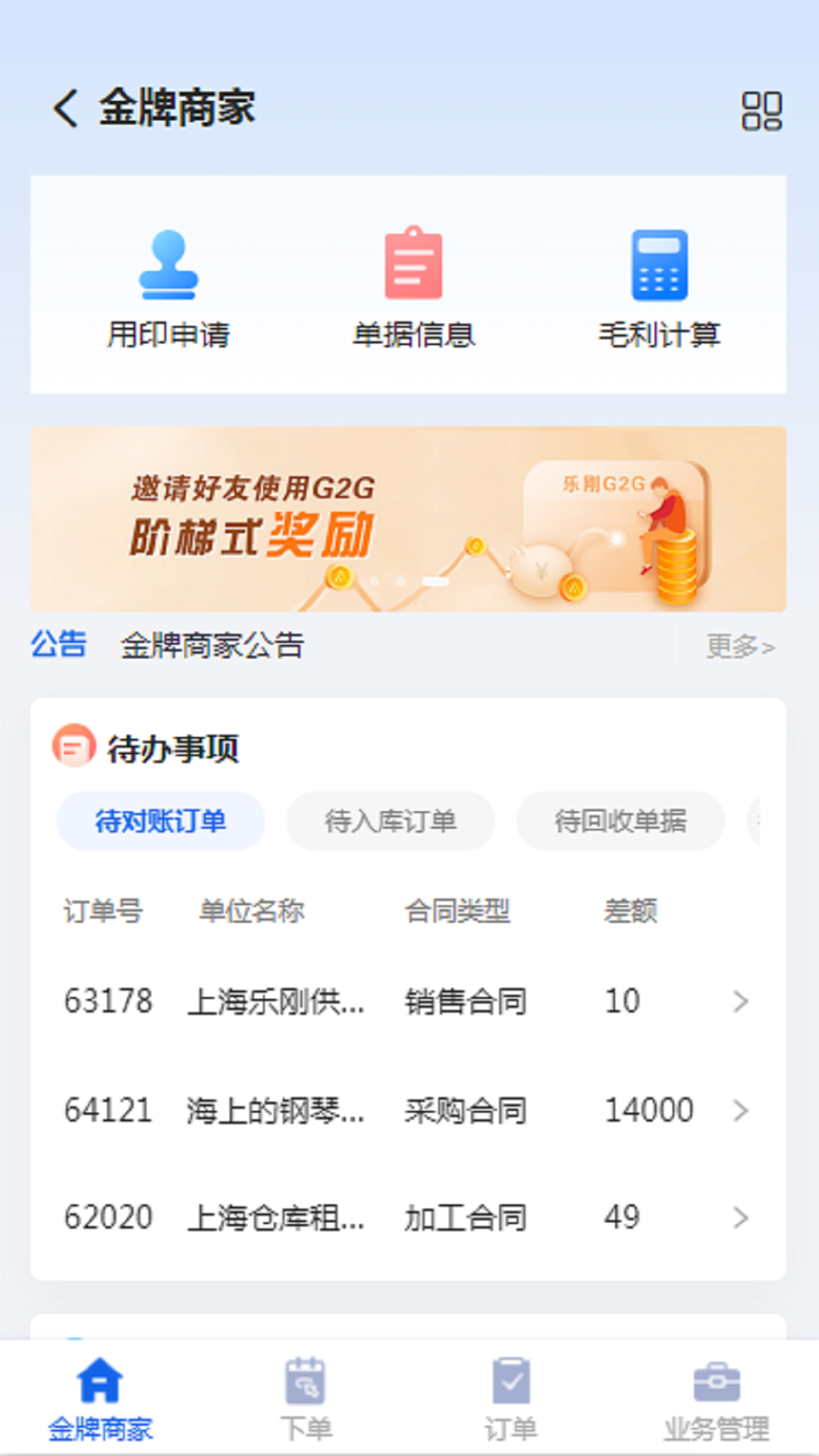
Task: Open 金牌商家公告 announcement
Action: click(212, 646)
